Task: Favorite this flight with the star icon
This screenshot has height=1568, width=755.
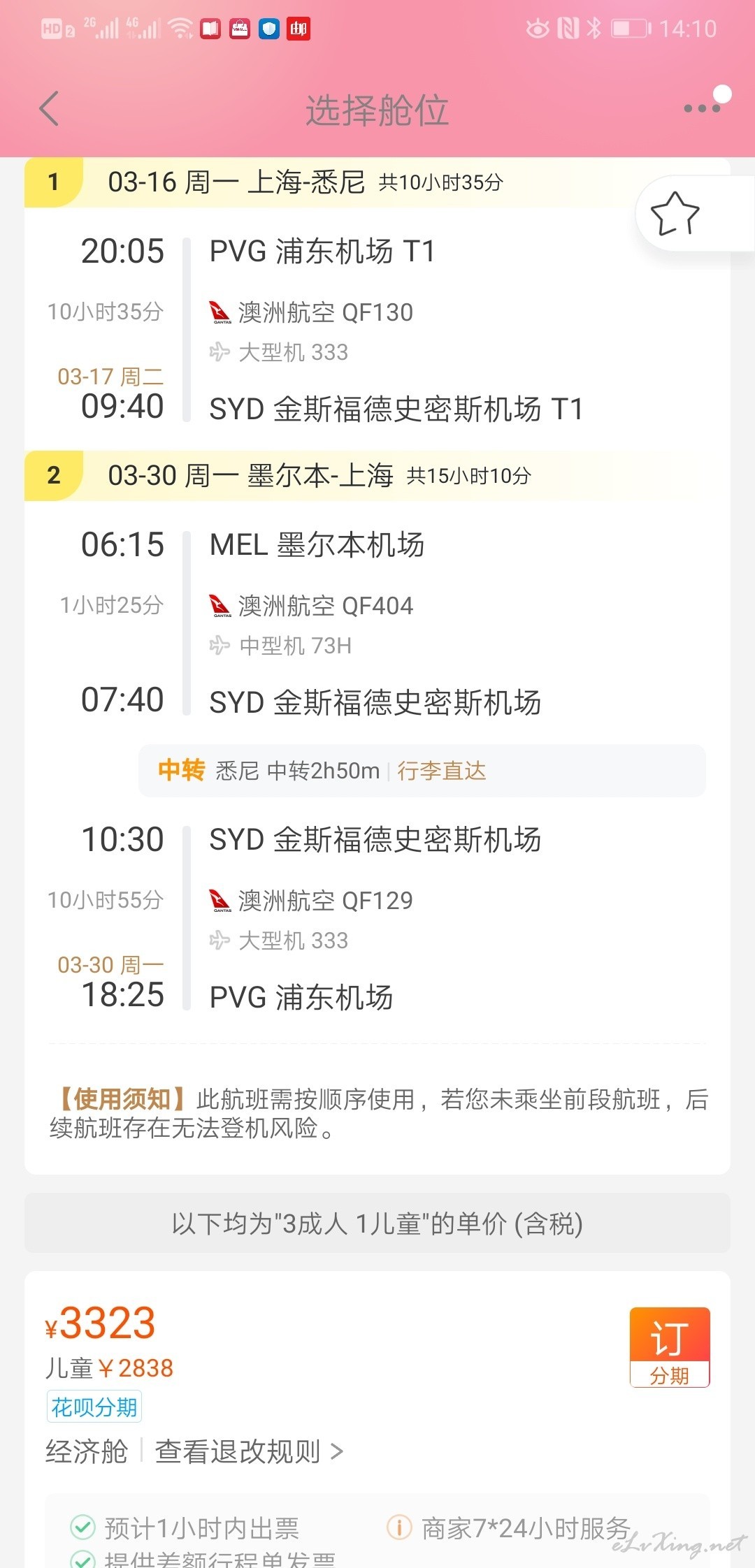Action: click(x=675, y=213)
